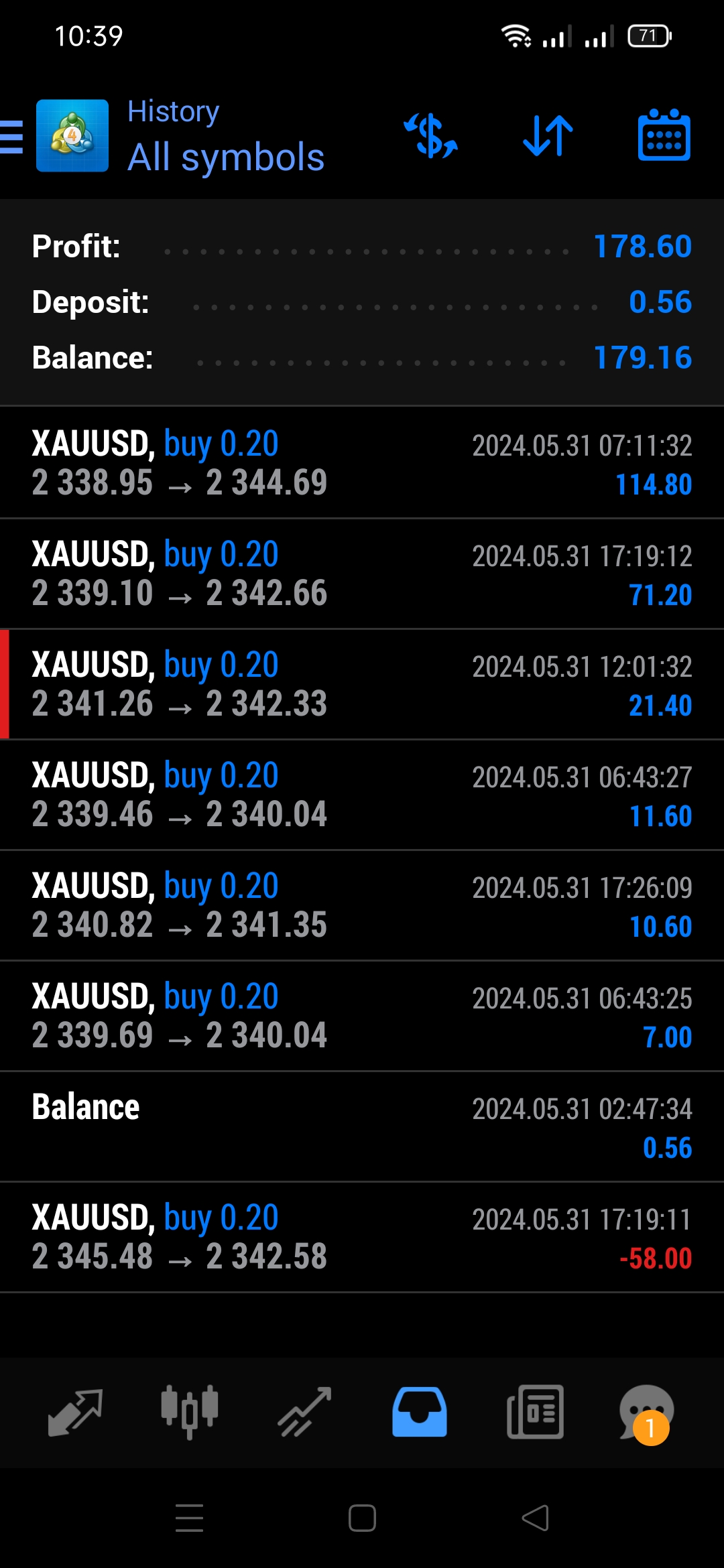Open the trade with 114.80 profit
The width and height of the screenshot is (724, 1568).
[x=362, y=462]
